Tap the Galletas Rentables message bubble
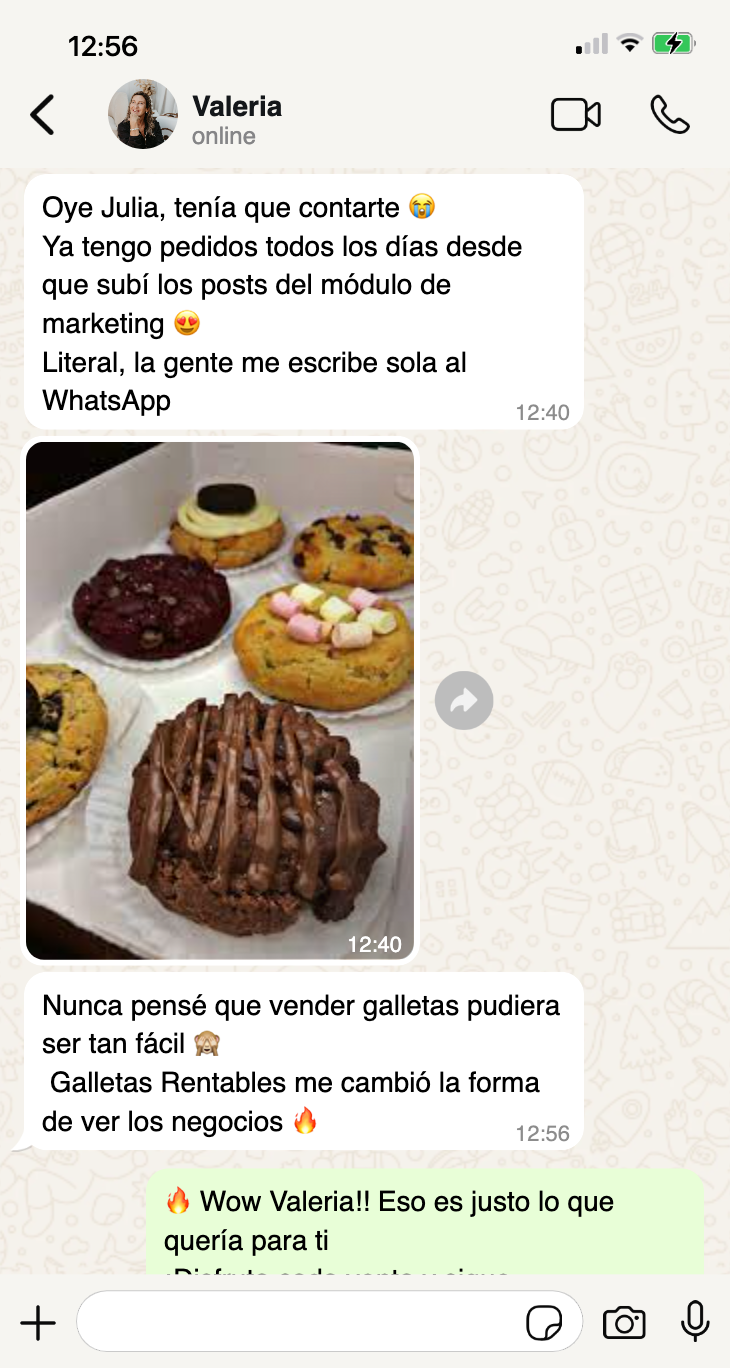Screen dimensions: 730x1368 (300, 1062)
